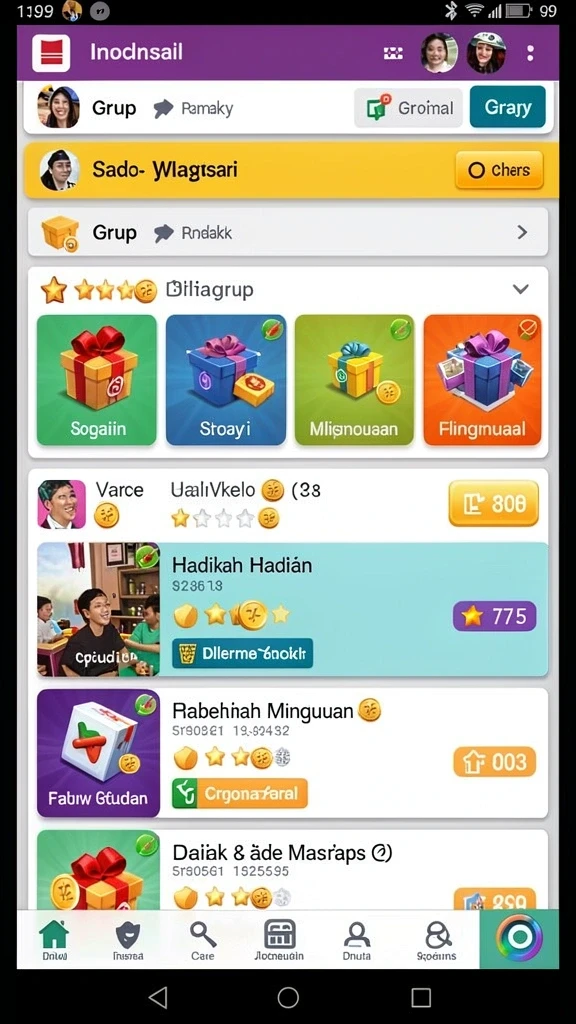Open the Stoayi gift tile
Screen dimensions: 576x1024
tap(225, 380)
